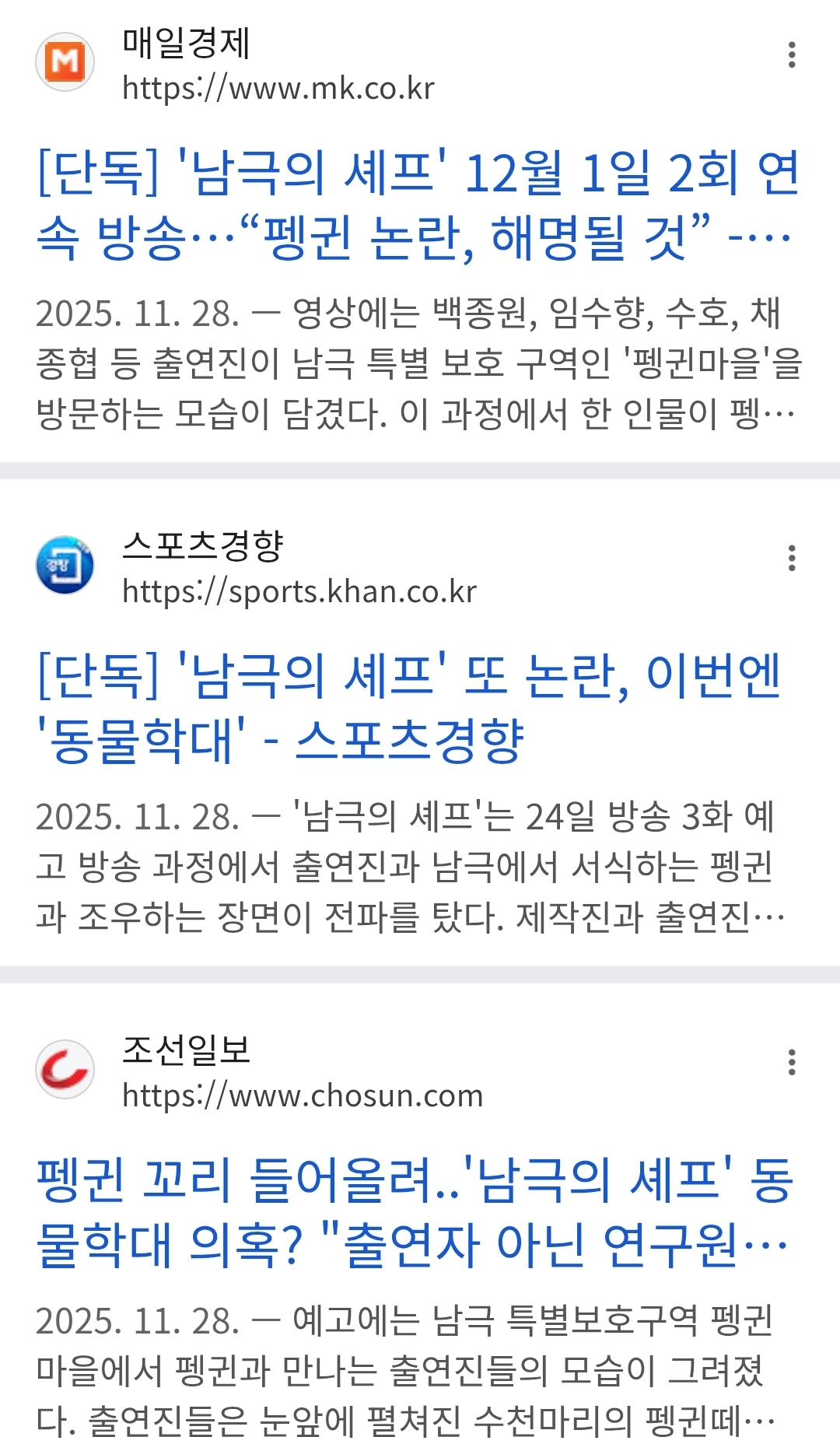Visit the 스포츠경향 site at sports.khan.co.kr

(x=299, y=592)
